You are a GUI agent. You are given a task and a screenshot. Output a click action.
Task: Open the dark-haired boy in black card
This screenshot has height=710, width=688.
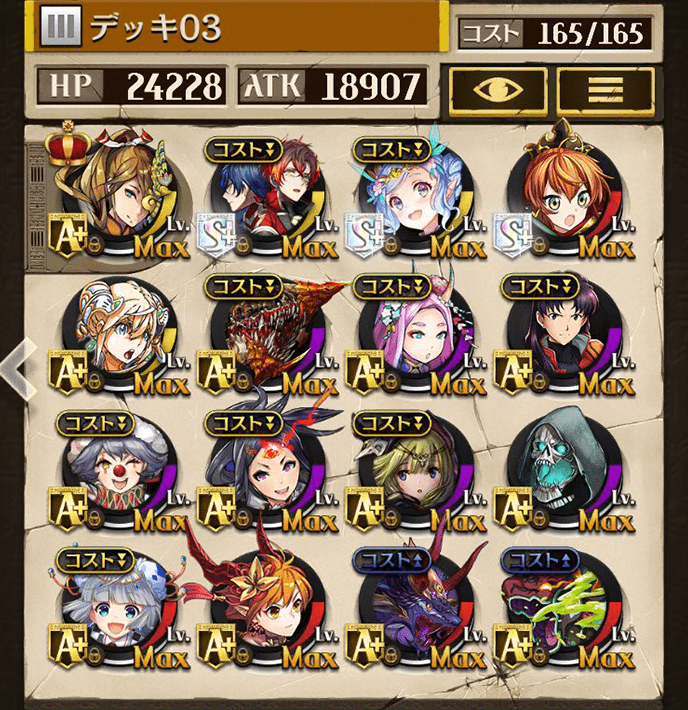(x=563, y=330)
